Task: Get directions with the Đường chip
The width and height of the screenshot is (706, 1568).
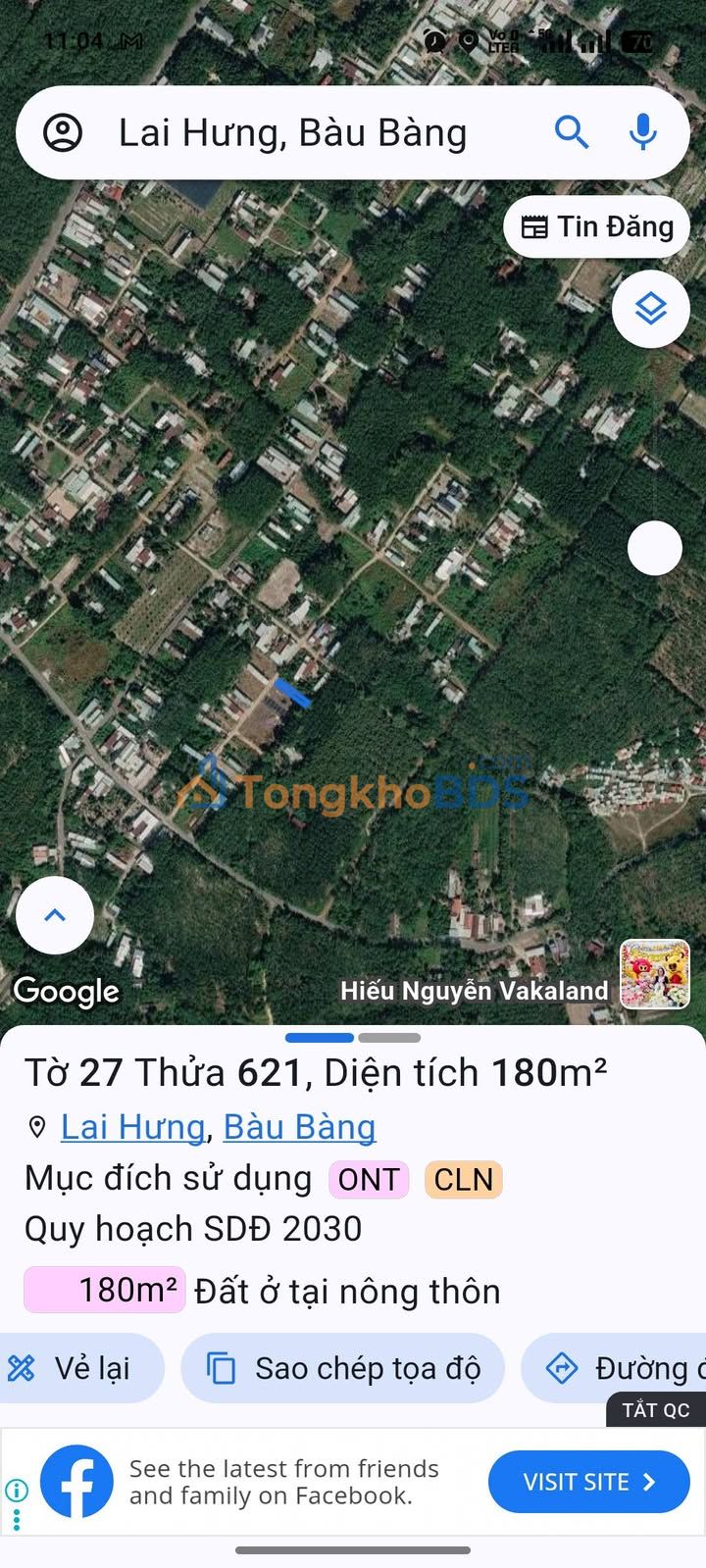Action: coord(614,1368)
